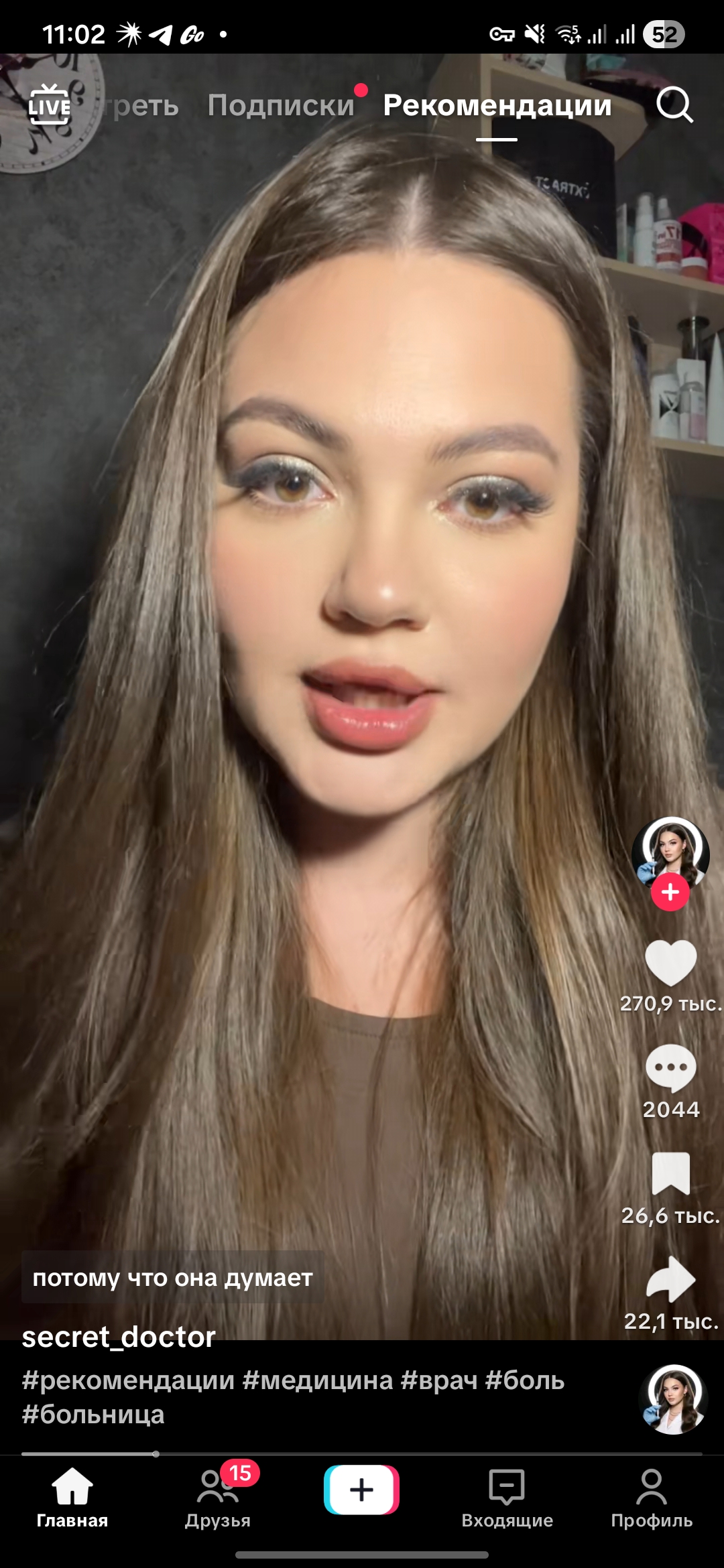Open the #больница hashtag

click(x=93, y=1414)
